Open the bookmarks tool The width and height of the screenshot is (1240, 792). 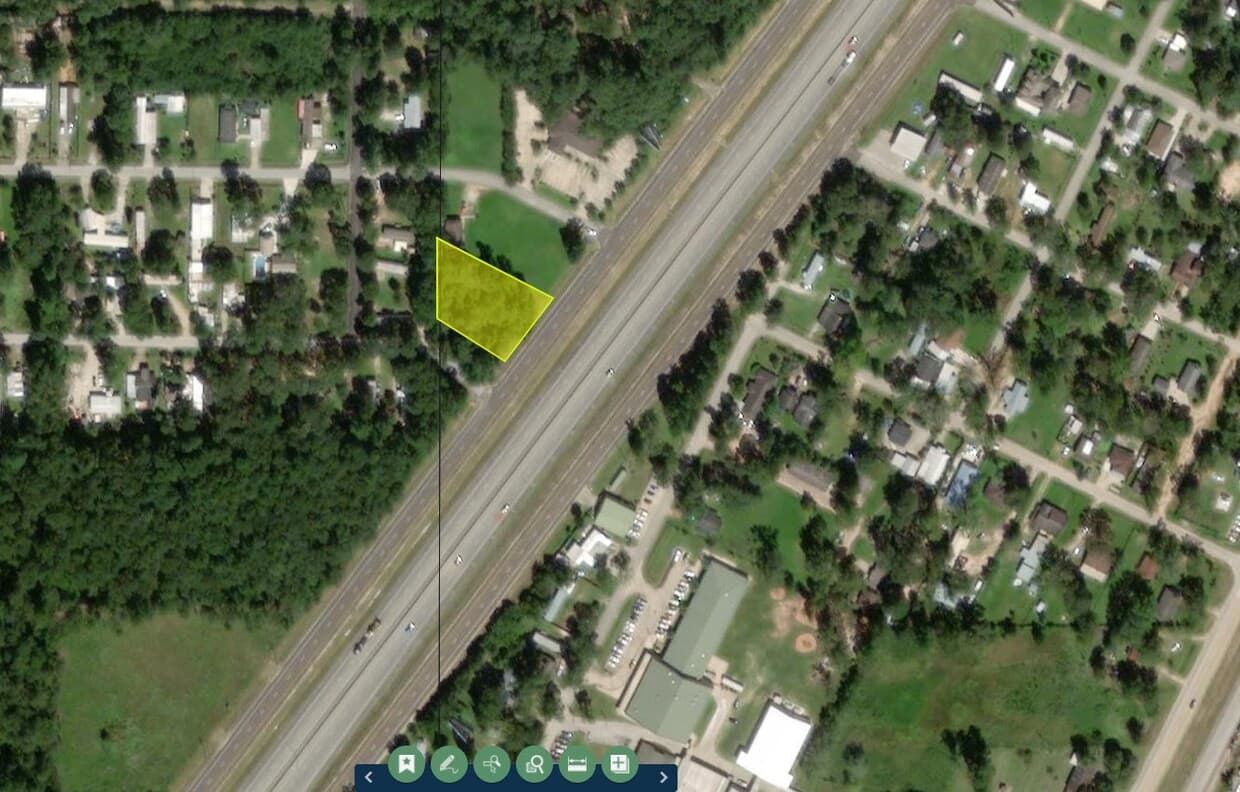point(406,765)
